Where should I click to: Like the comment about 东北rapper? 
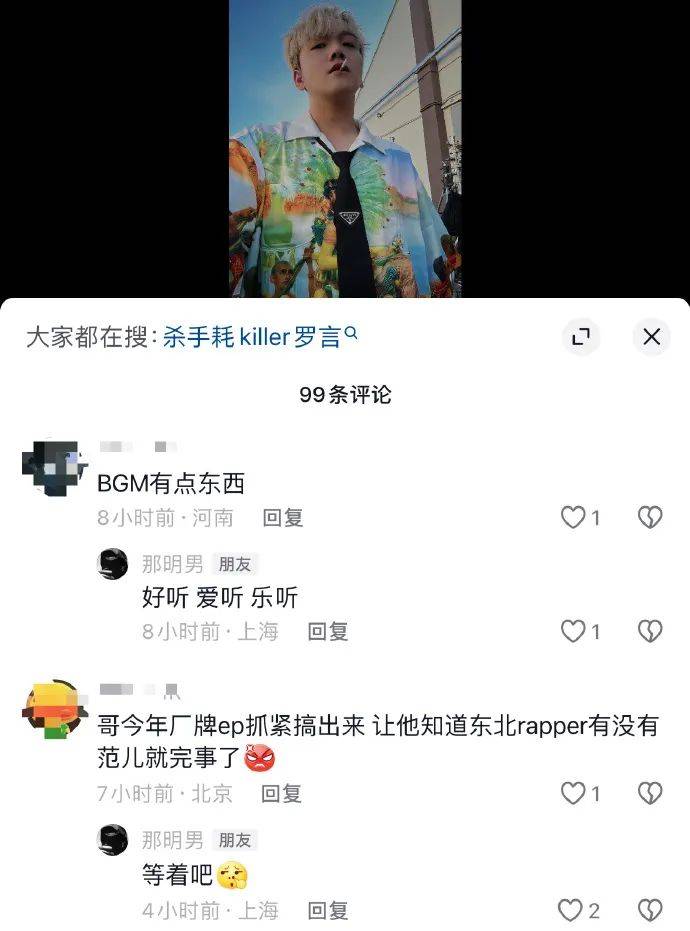(x=572, y=794)
